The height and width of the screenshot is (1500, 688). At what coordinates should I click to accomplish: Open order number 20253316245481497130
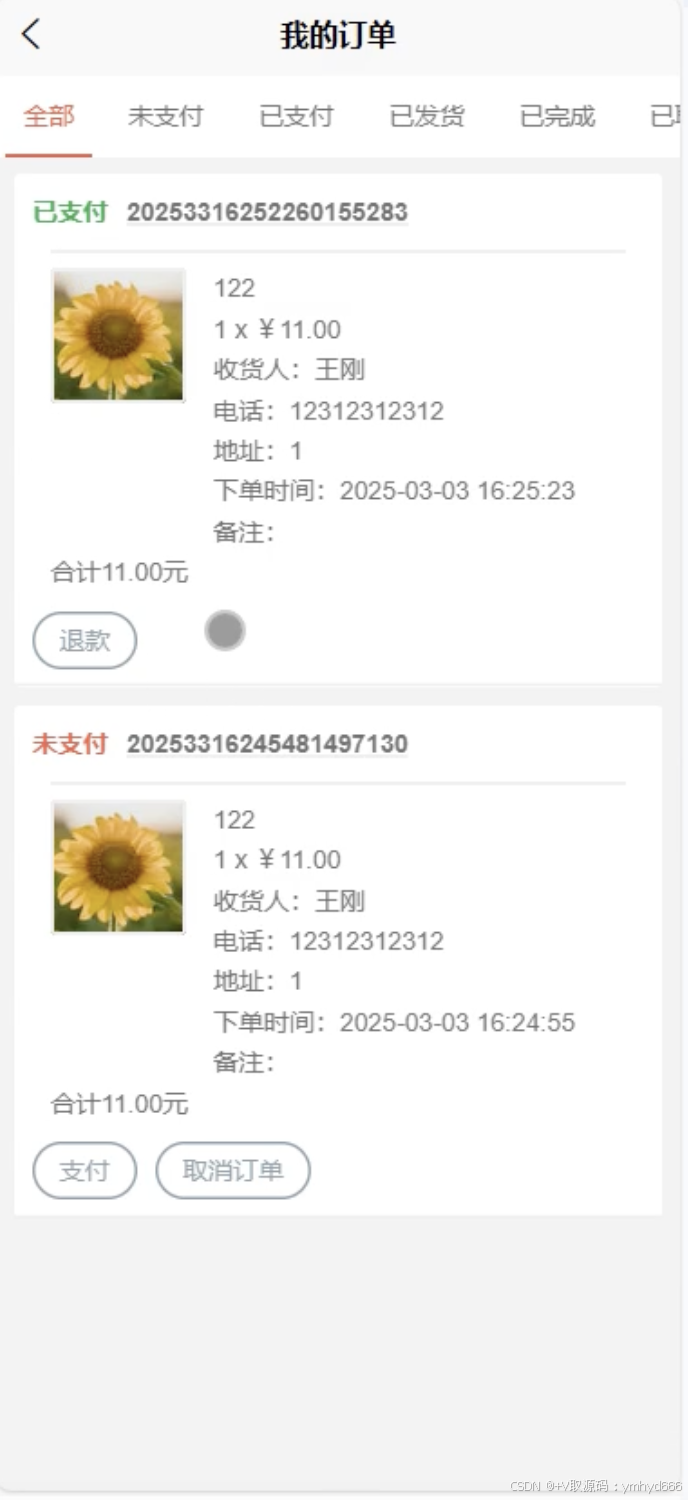(x=267, y=744)
